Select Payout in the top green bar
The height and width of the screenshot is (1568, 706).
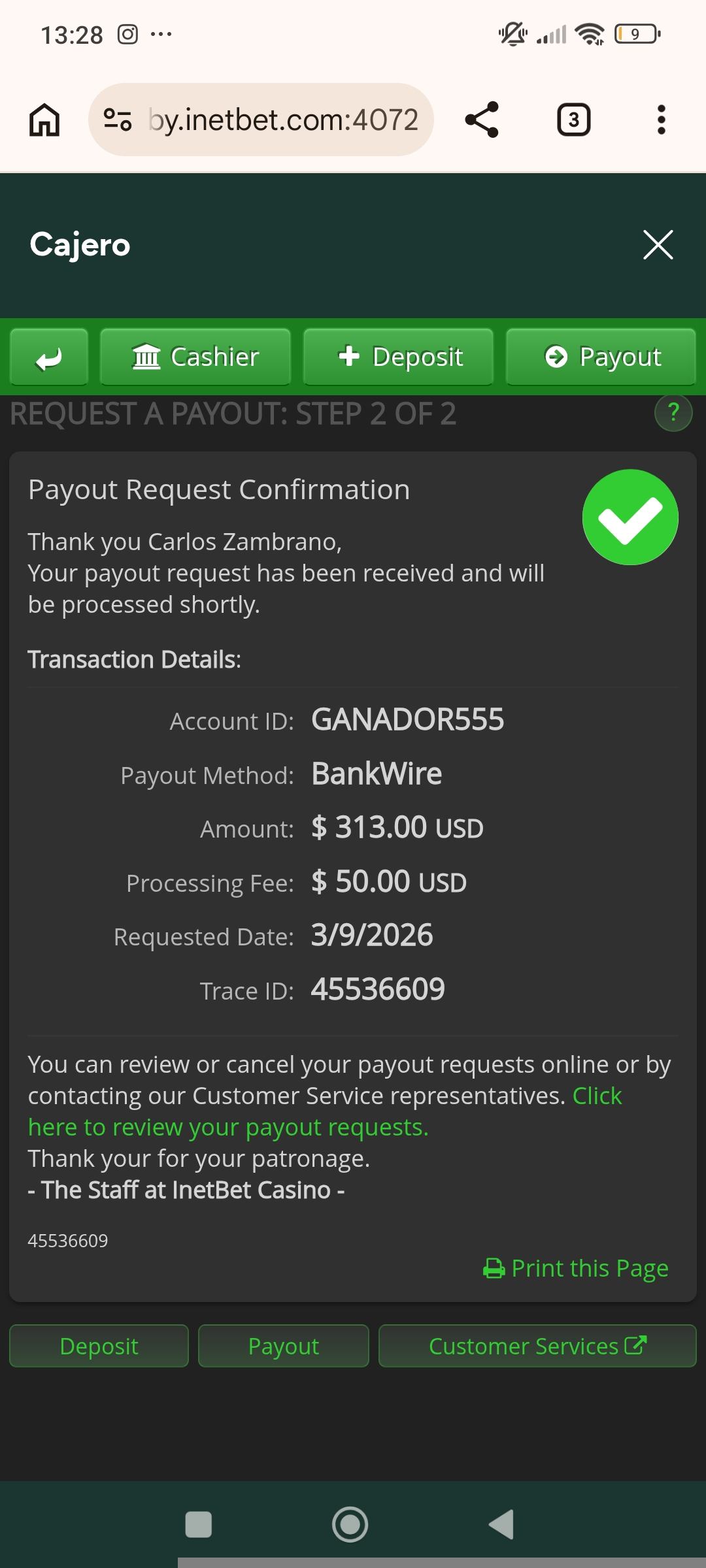601,357
